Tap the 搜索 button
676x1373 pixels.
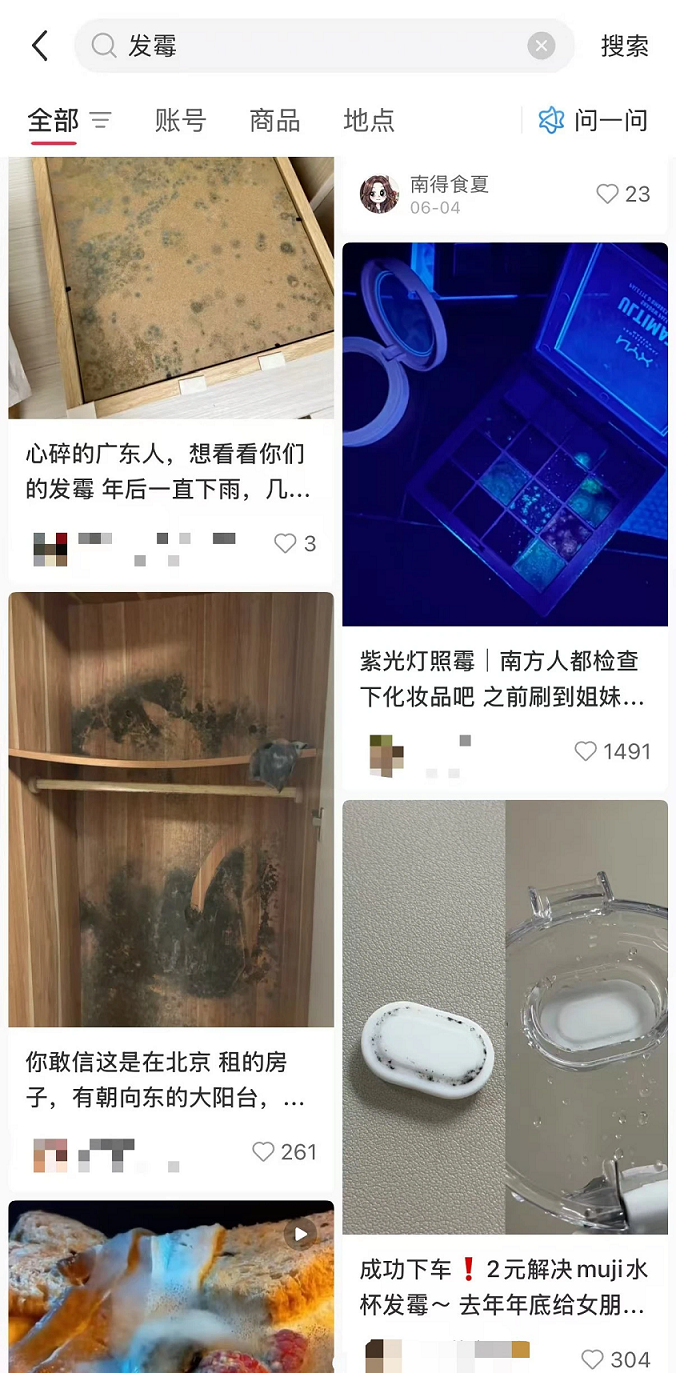(x=624, y=45)
